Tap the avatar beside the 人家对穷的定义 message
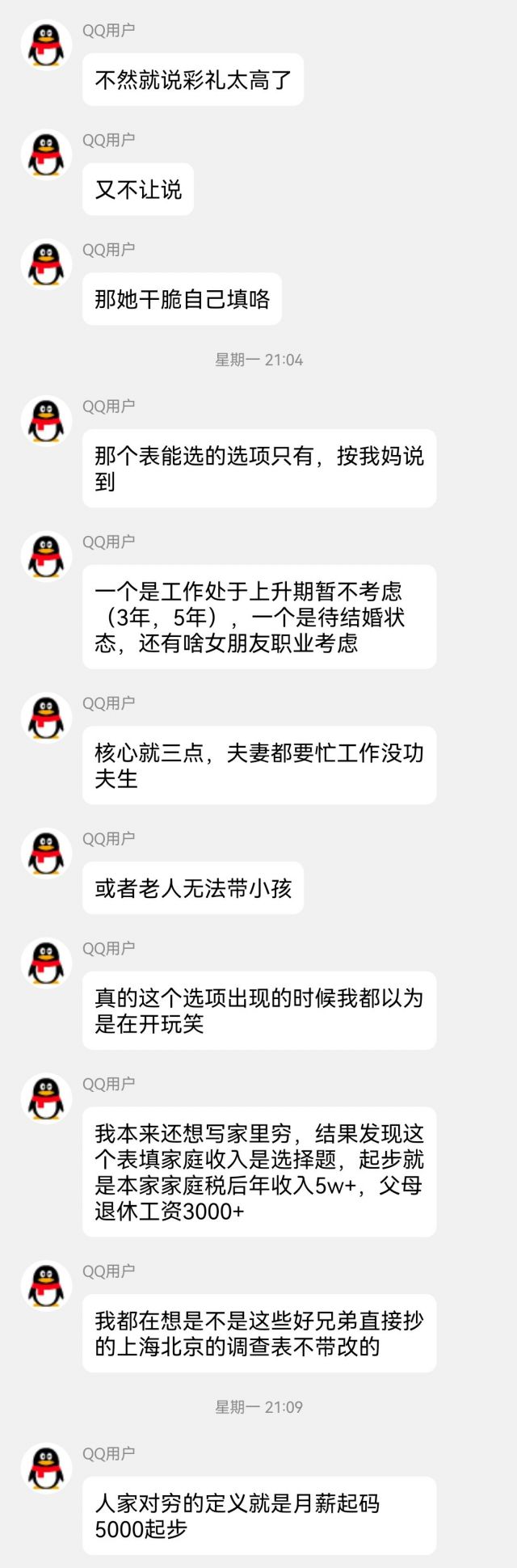 tap(46, 1468)
